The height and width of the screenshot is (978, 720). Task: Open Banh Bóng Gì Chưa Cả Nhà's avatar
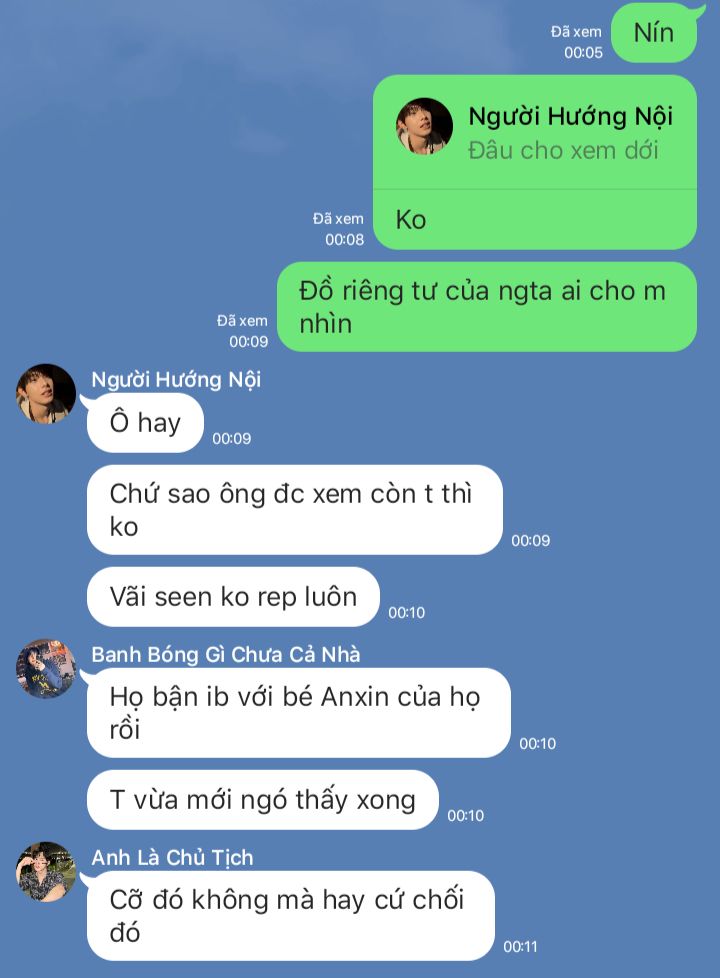(x=46, y=668)
